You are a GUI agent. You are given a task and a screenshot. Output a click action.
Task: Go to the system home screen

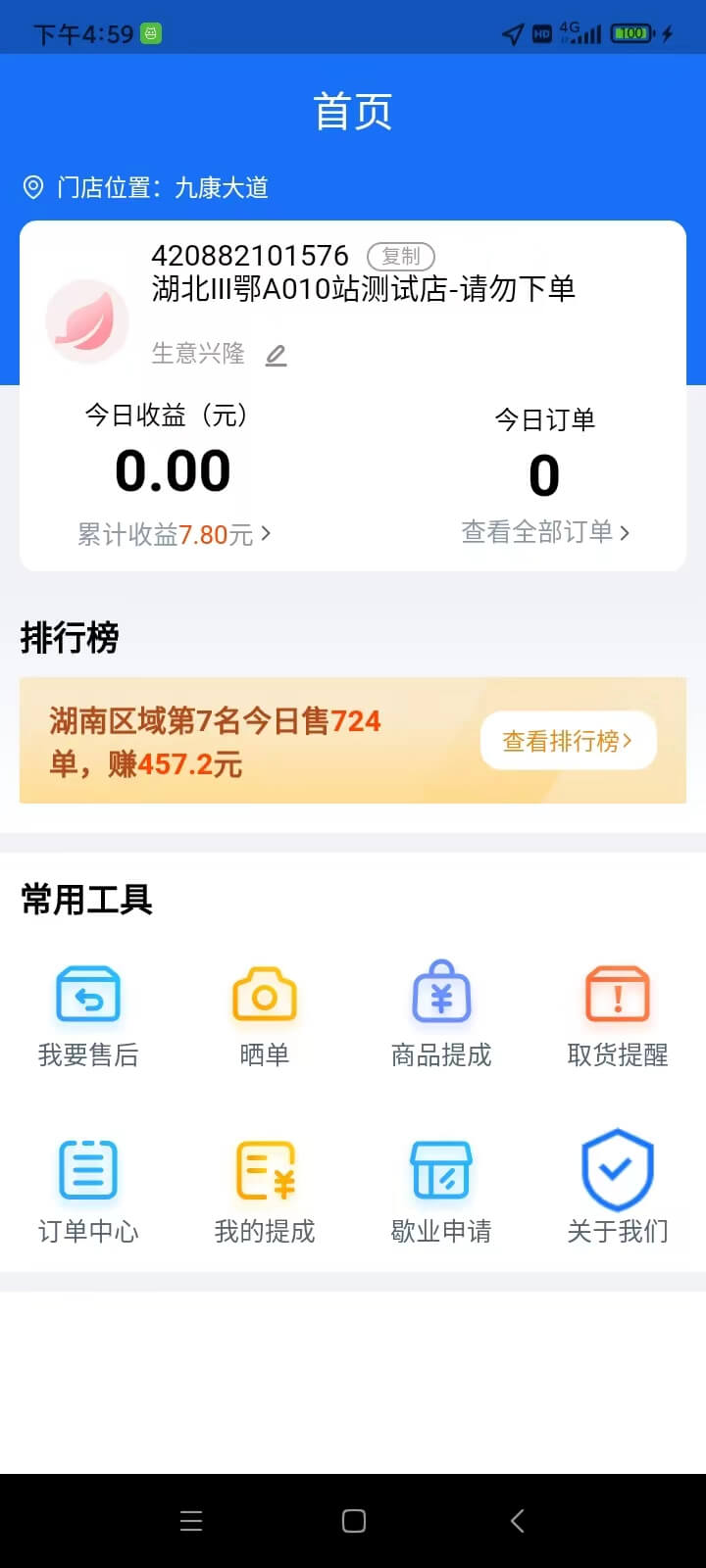(354, 1520)
